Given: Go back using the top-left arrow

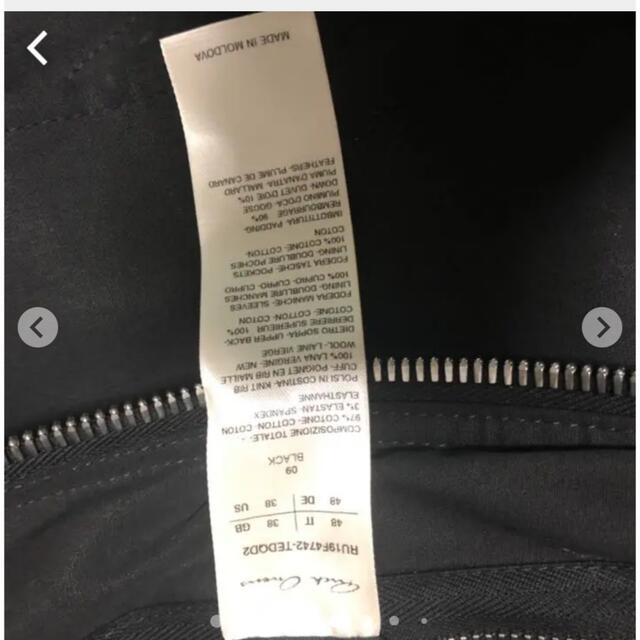Looking at the screenshot, I should point(37,47).
